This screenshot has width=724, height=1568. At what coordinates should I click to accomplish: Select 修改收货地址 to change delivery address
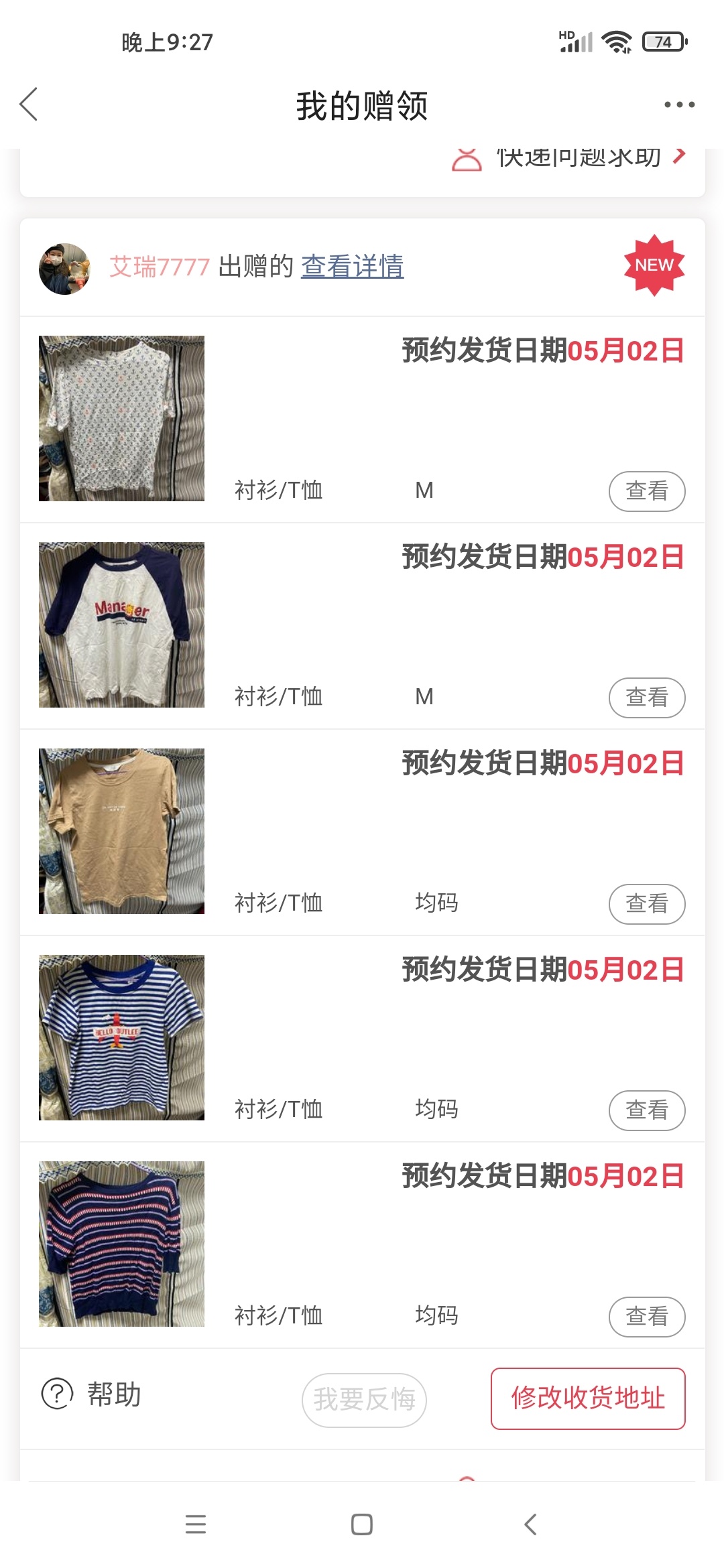588,1398
